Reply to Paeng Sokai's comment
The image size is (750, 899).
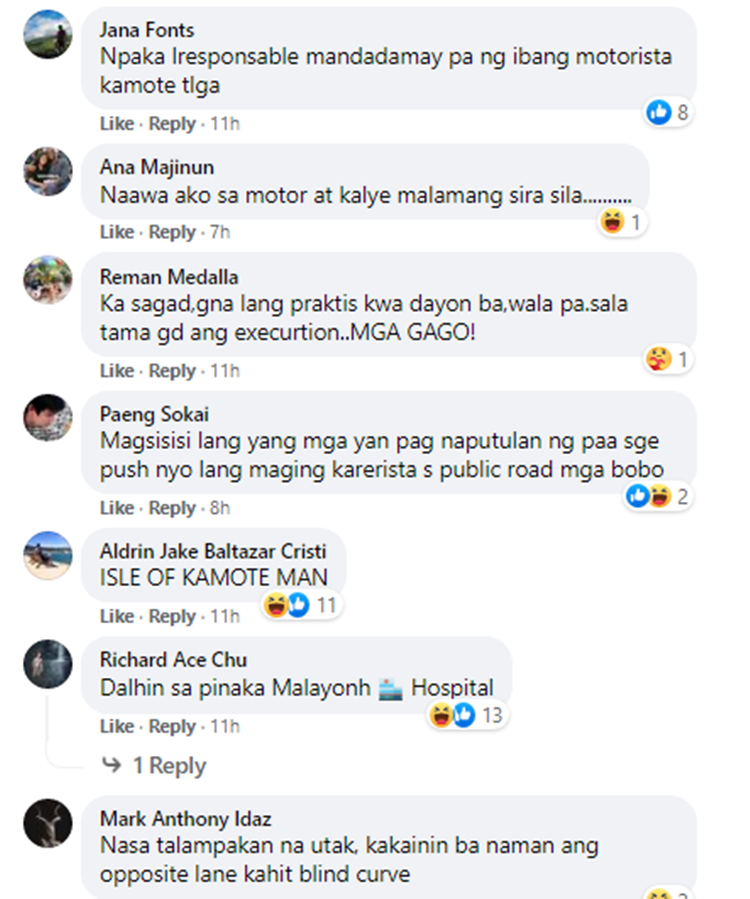[172, 508]
